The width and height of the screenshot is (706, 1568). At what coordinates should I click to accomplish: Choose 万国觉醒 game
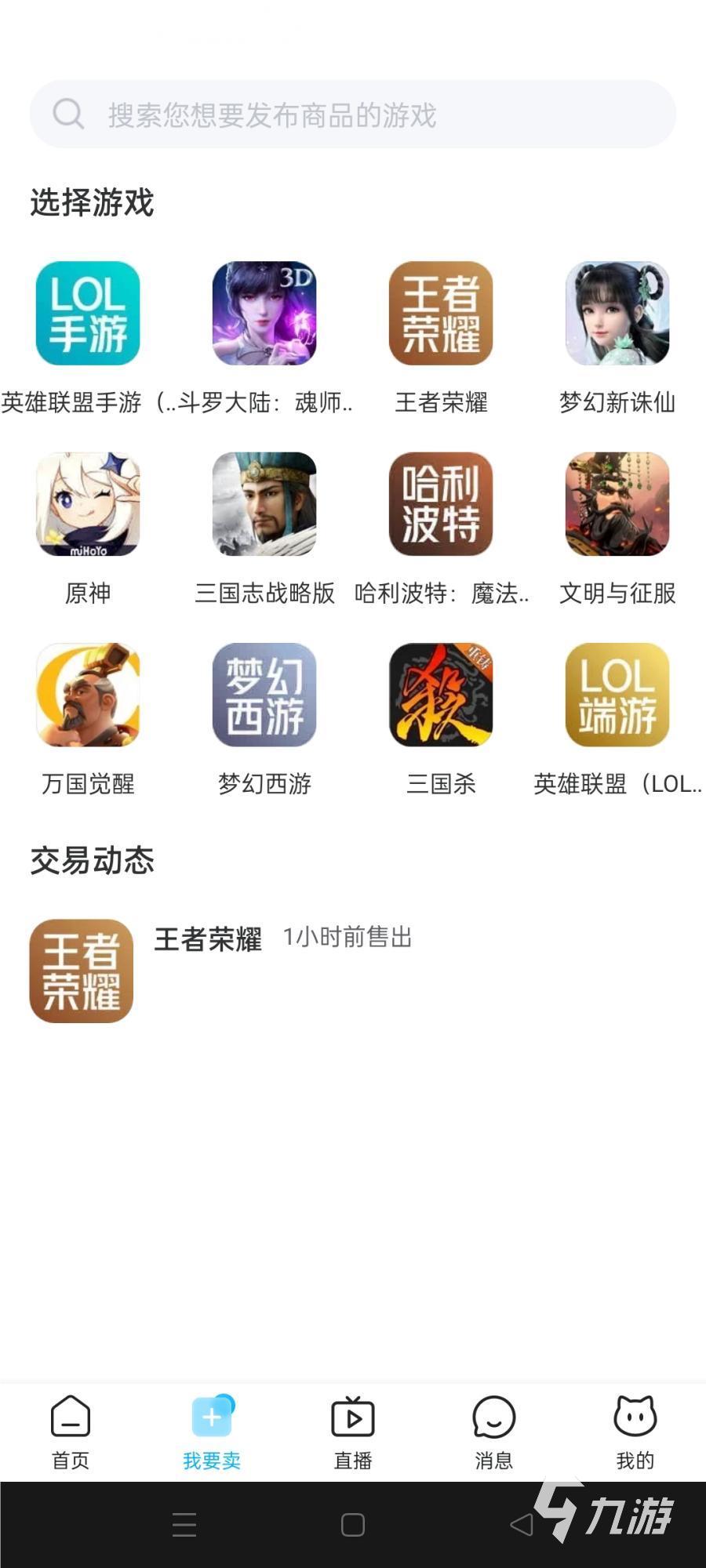pyautogui.click(x=88, y=695)
